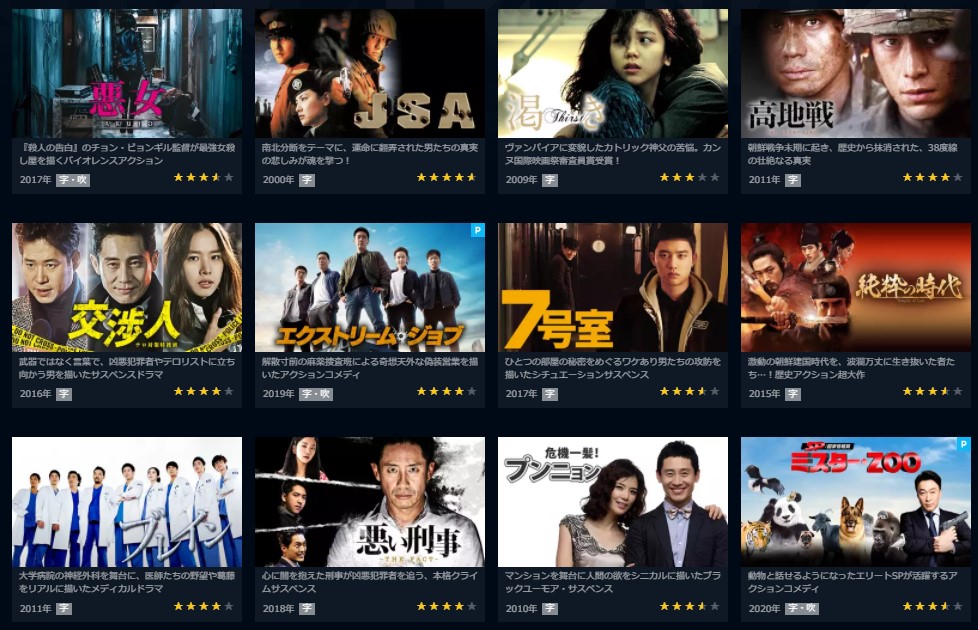The height and width of the screenshot is (630, 978).
Task: Open the 純粋の時代 movie card
Action: 856,288
